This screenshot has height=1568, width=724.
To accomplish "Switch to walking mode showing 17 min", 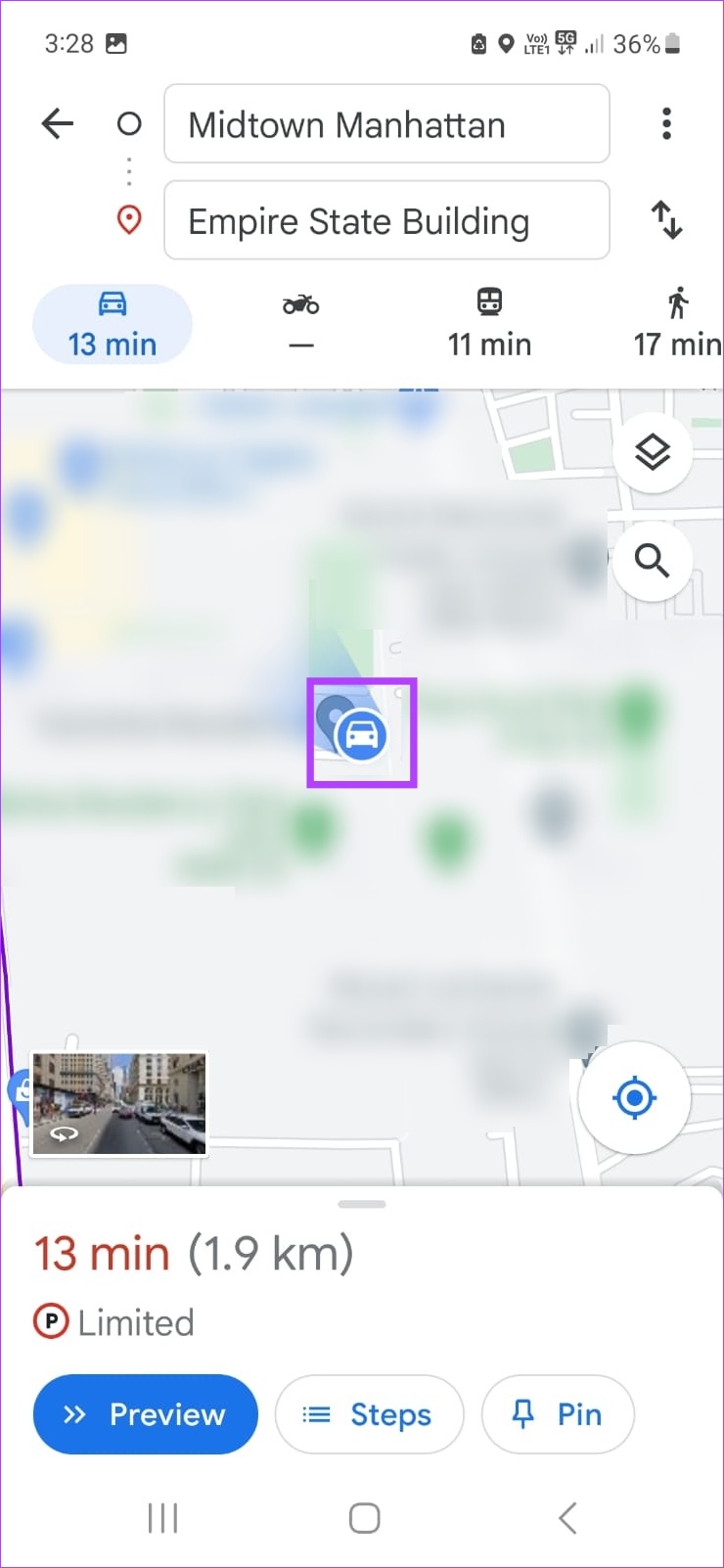I will [677, 324].
